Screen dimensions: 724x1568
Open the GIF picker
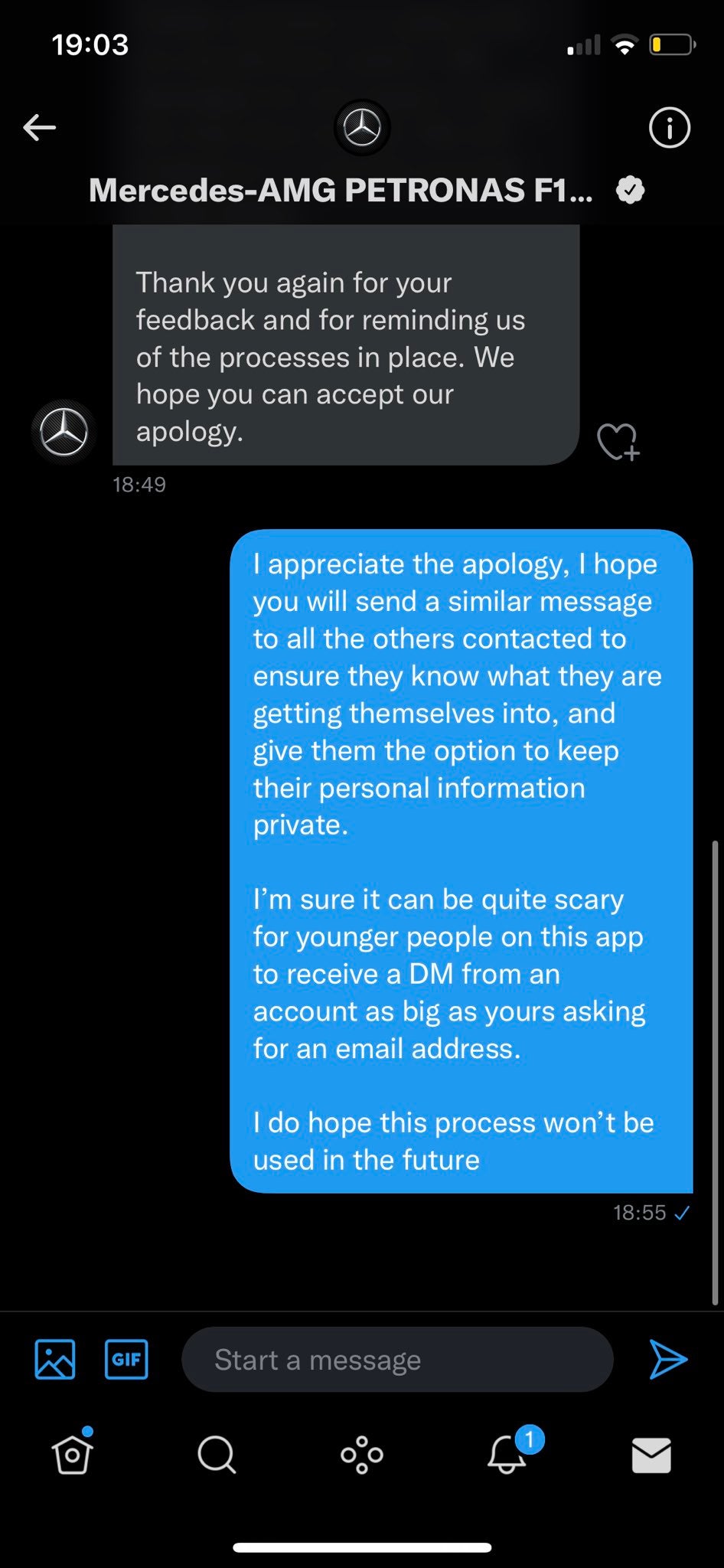click(126, 1360)
